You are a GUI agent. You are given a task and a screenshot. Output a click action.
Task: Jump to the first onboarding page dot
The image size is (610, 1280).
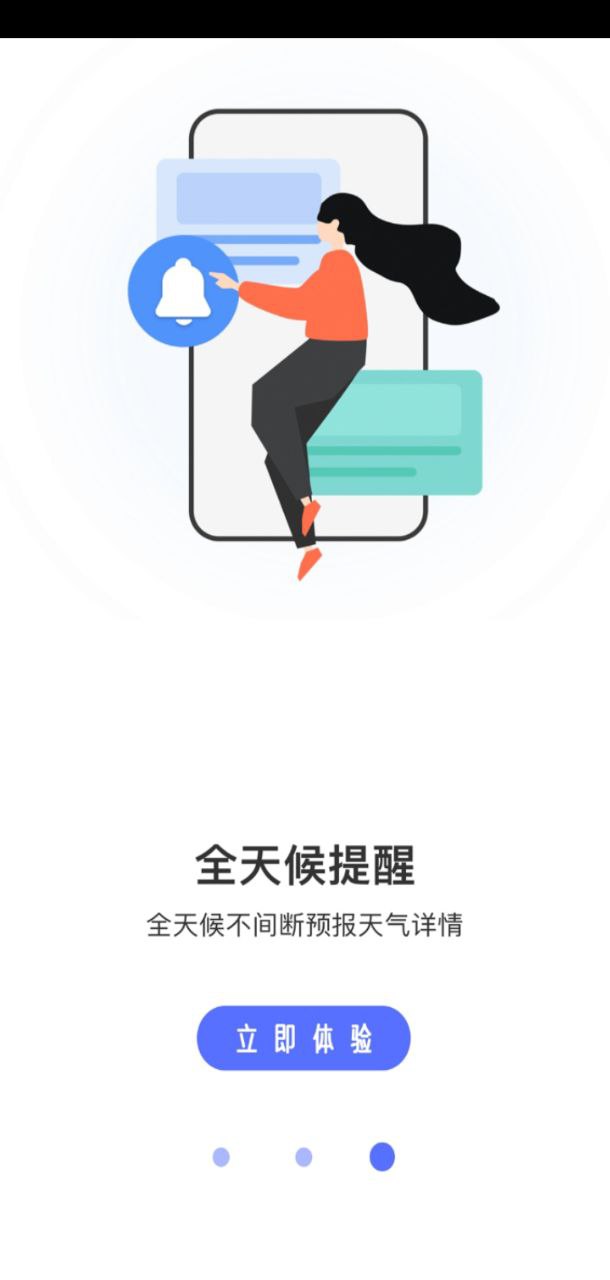pos(221,1157)
